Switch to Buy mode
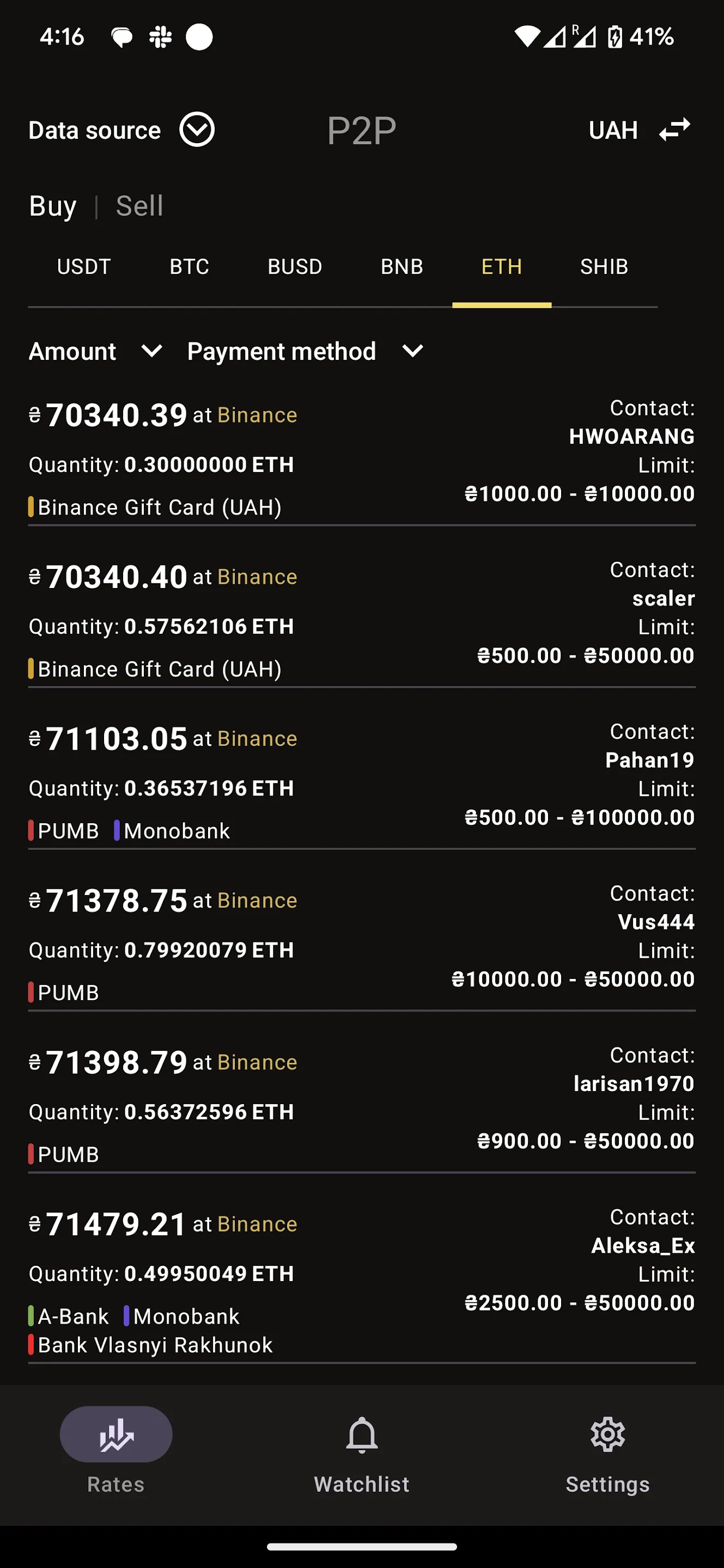 [x=52, y=206]
